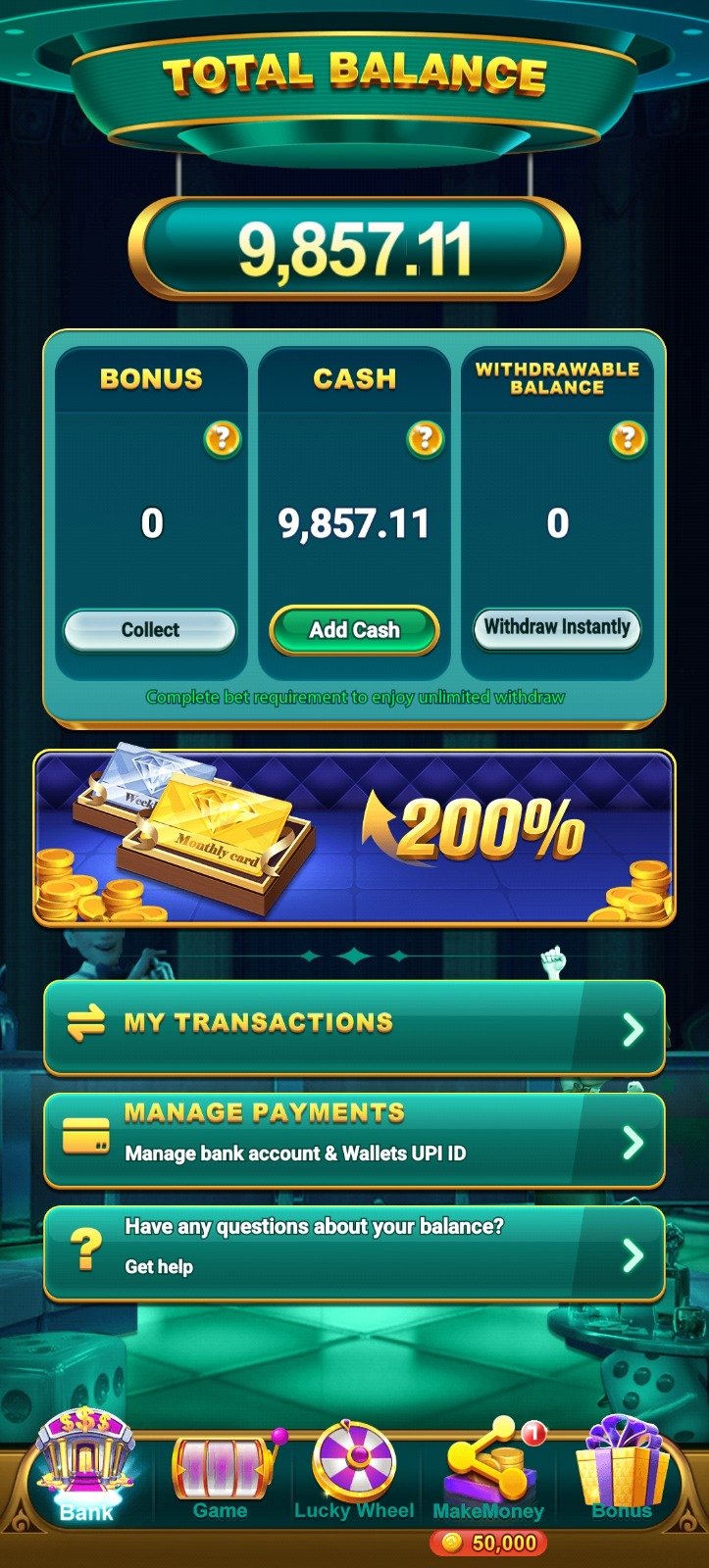
Task: Open Manage Payments
Action: click(354, 1139)
